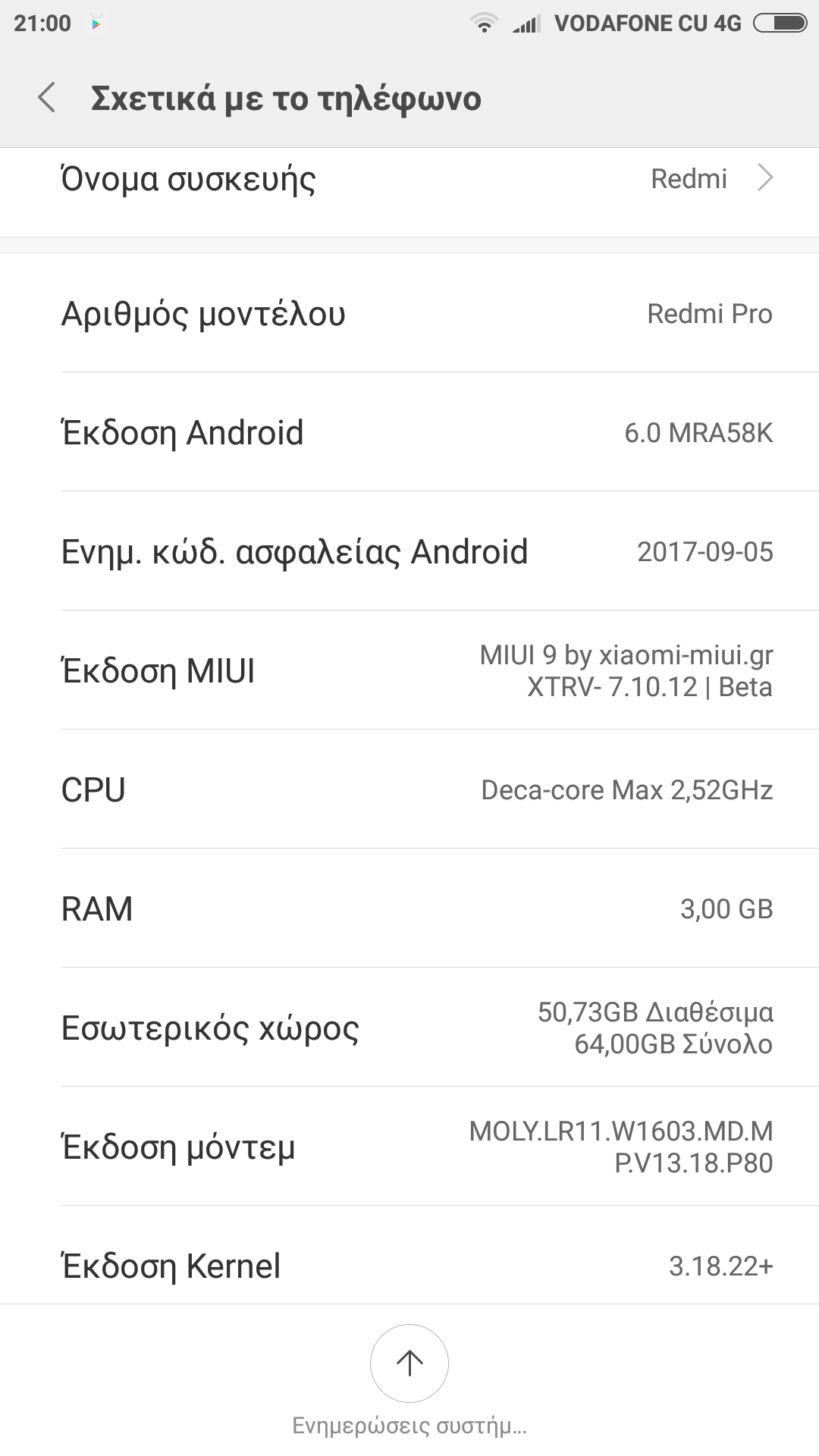Viewport: 819px width, 1456px height.
Task: Open system updates with the arrow button
Action: (409, 1363)
